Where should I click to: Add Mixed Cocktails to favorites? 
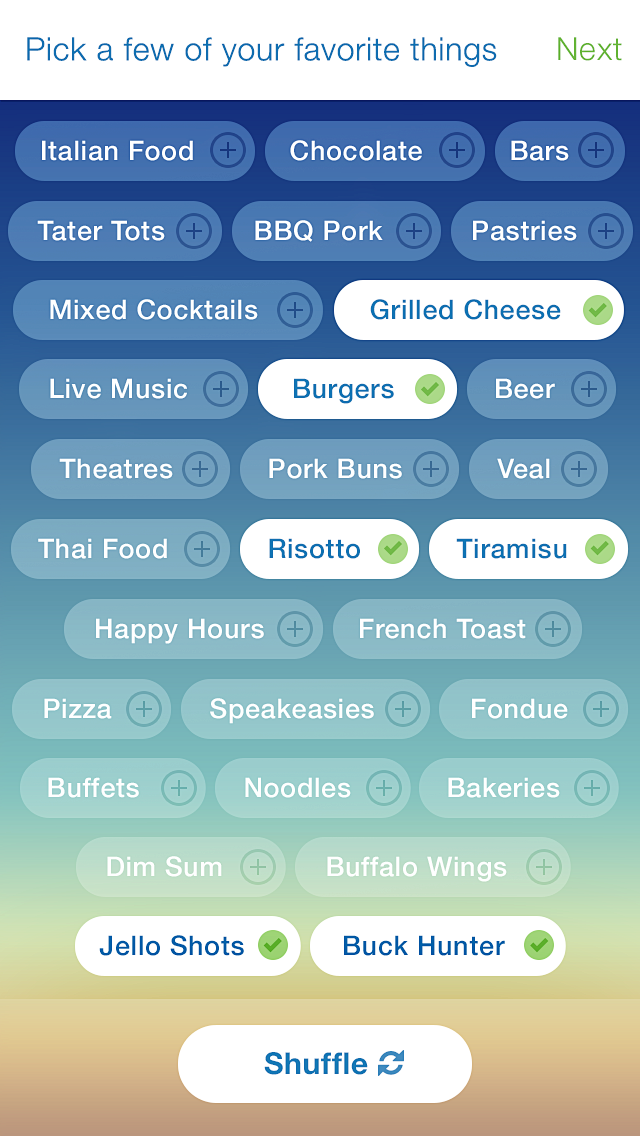[x=167, y=310]
